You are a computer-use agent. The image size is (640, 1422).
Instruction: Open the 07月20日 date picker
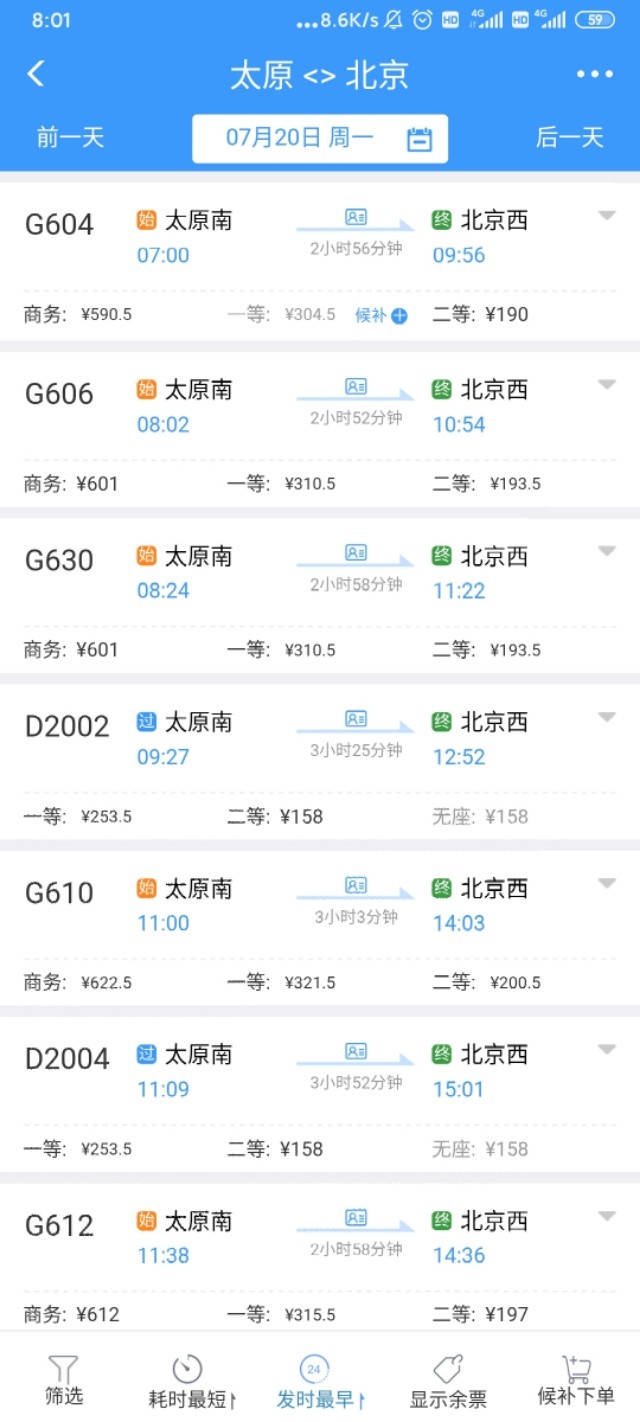click(x=320, y=139)
